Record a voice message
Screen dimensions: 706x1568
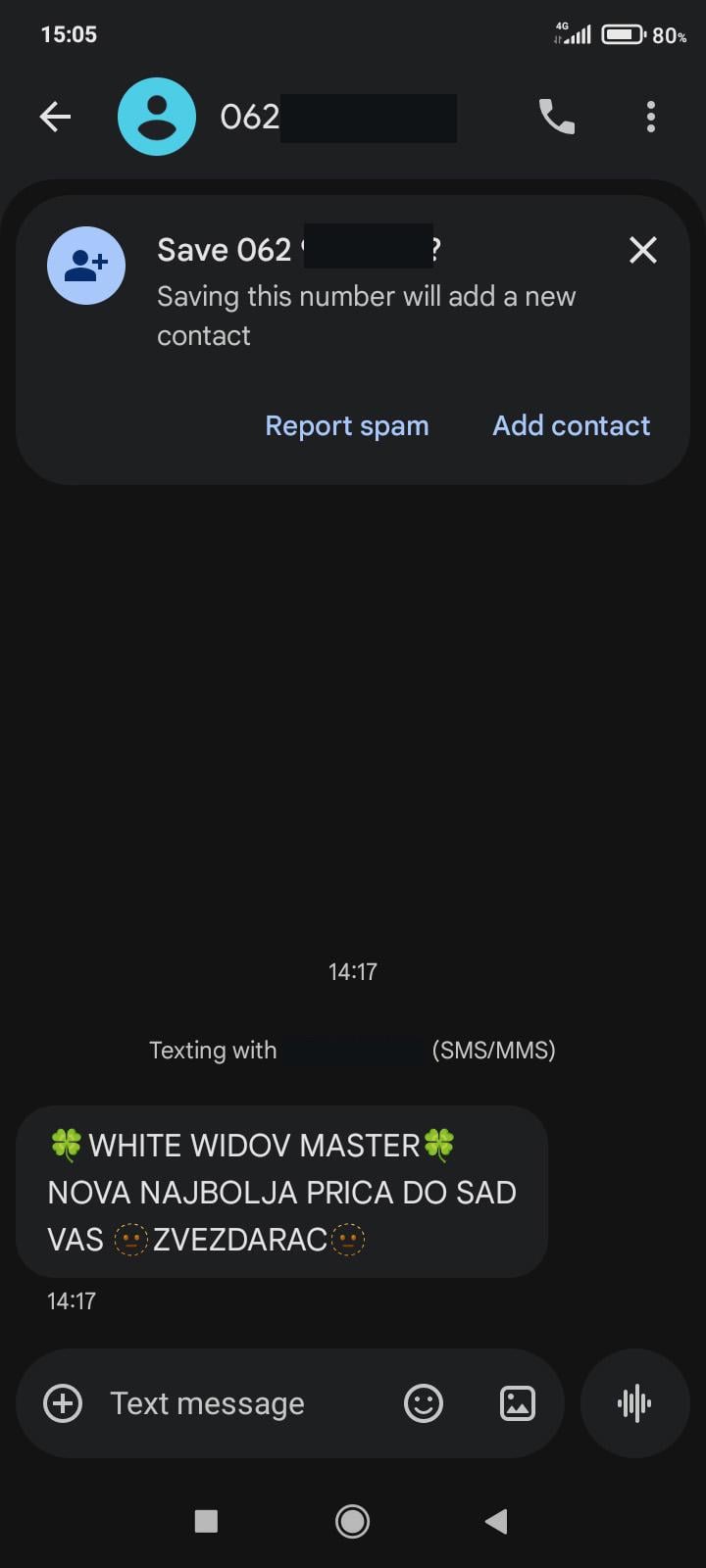click(634, 1403)
